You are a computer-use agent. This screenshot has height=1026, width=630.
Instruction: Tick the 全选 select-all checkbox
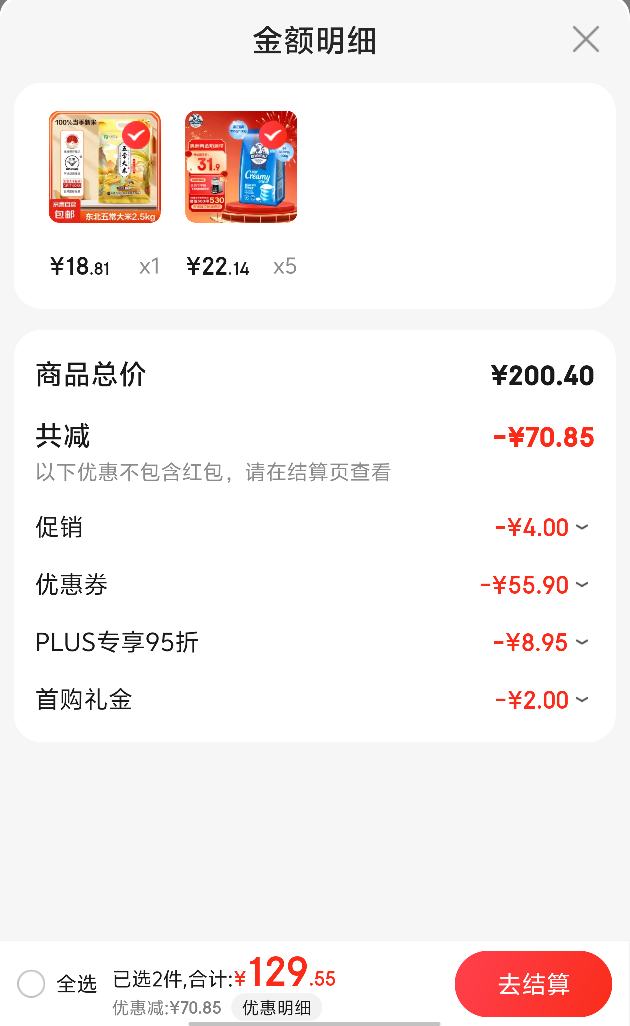click(x=32, y=984)
